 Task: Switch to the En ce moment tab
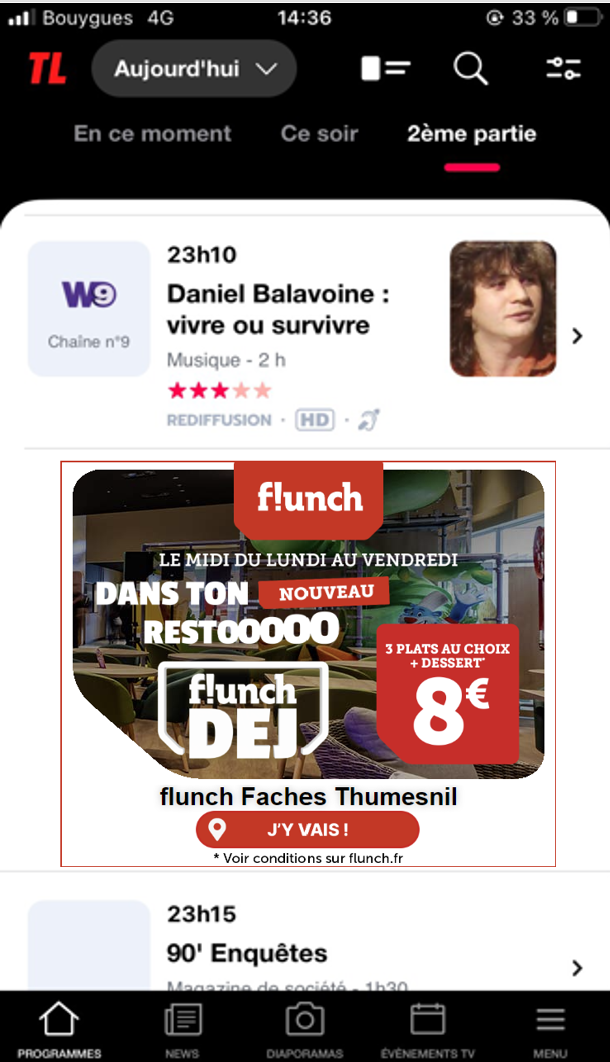click(x=152, y=133)
